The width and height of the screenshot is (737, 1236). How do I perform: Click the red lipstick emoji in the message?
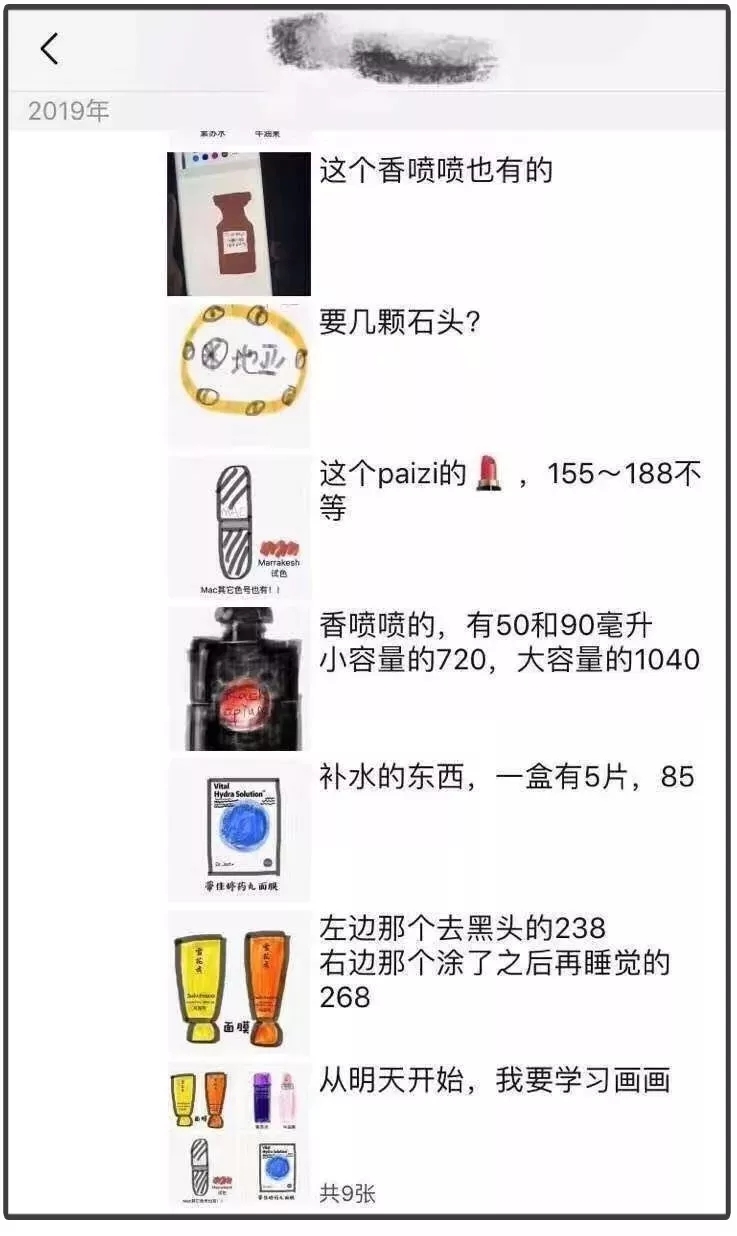487,471
